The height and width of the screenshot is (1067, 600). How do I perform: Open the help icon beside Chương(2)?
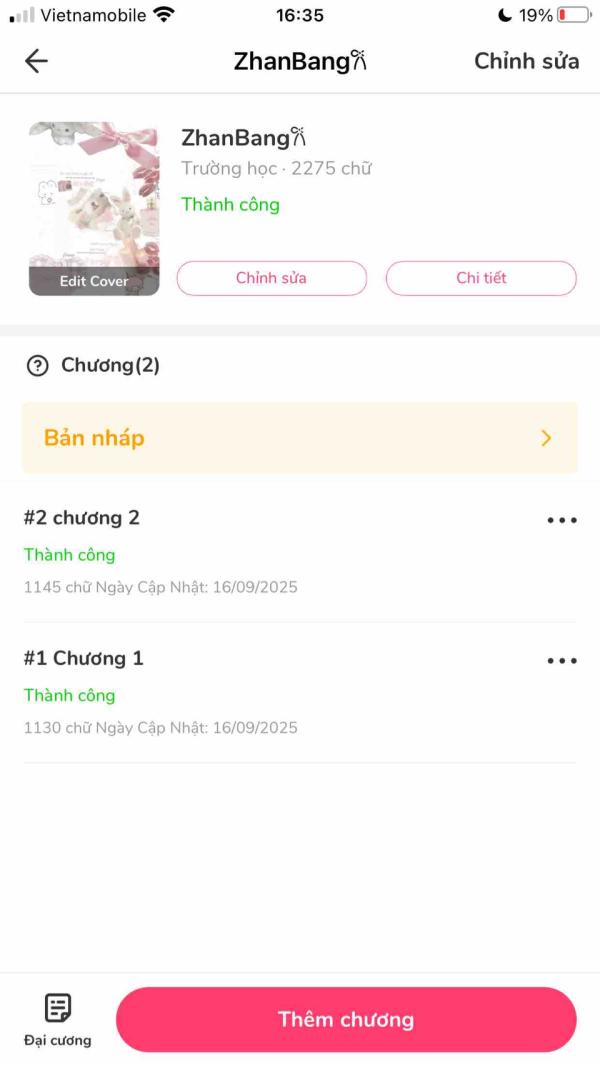click(37, 366)
